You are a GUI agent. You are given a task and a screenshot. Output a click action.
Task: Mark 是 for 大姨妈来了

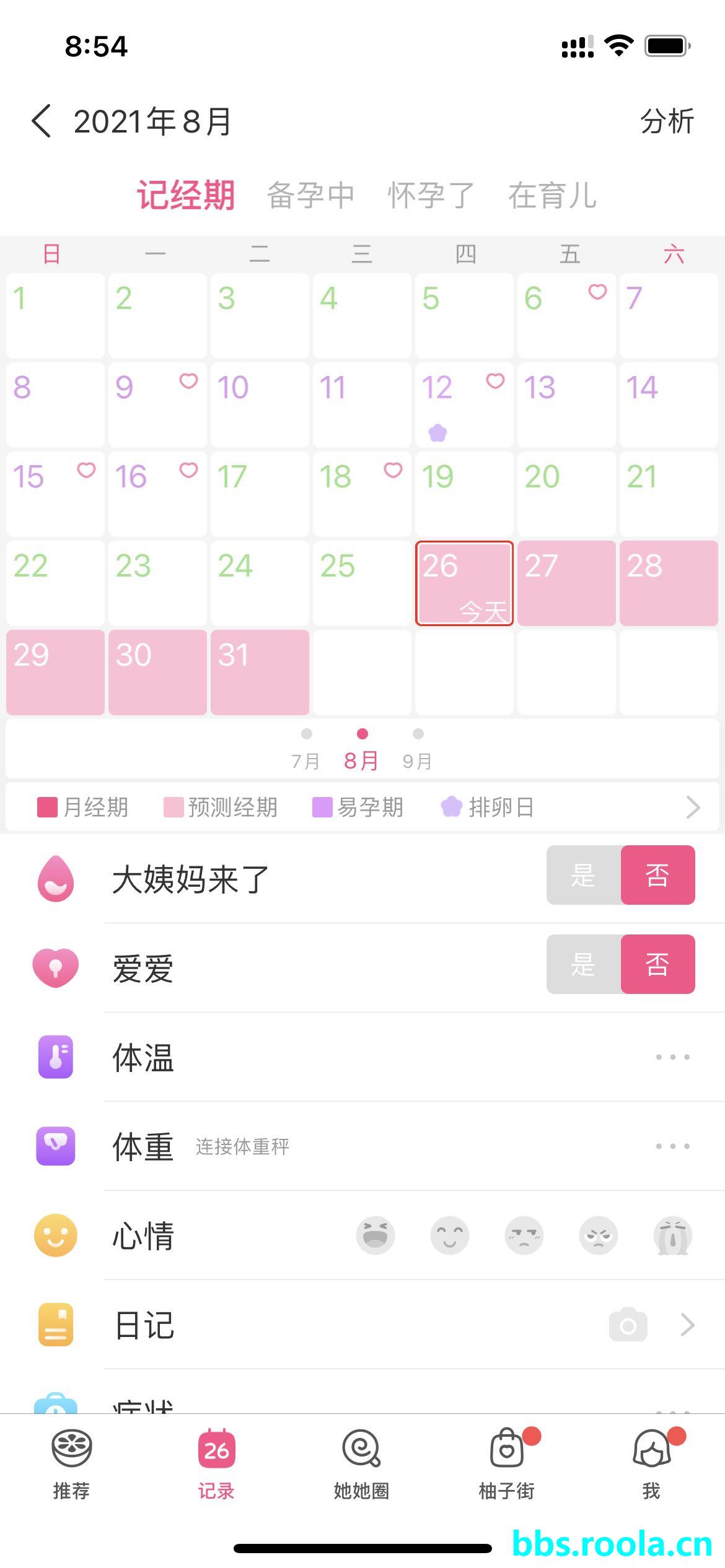click(x=583, y=875)
